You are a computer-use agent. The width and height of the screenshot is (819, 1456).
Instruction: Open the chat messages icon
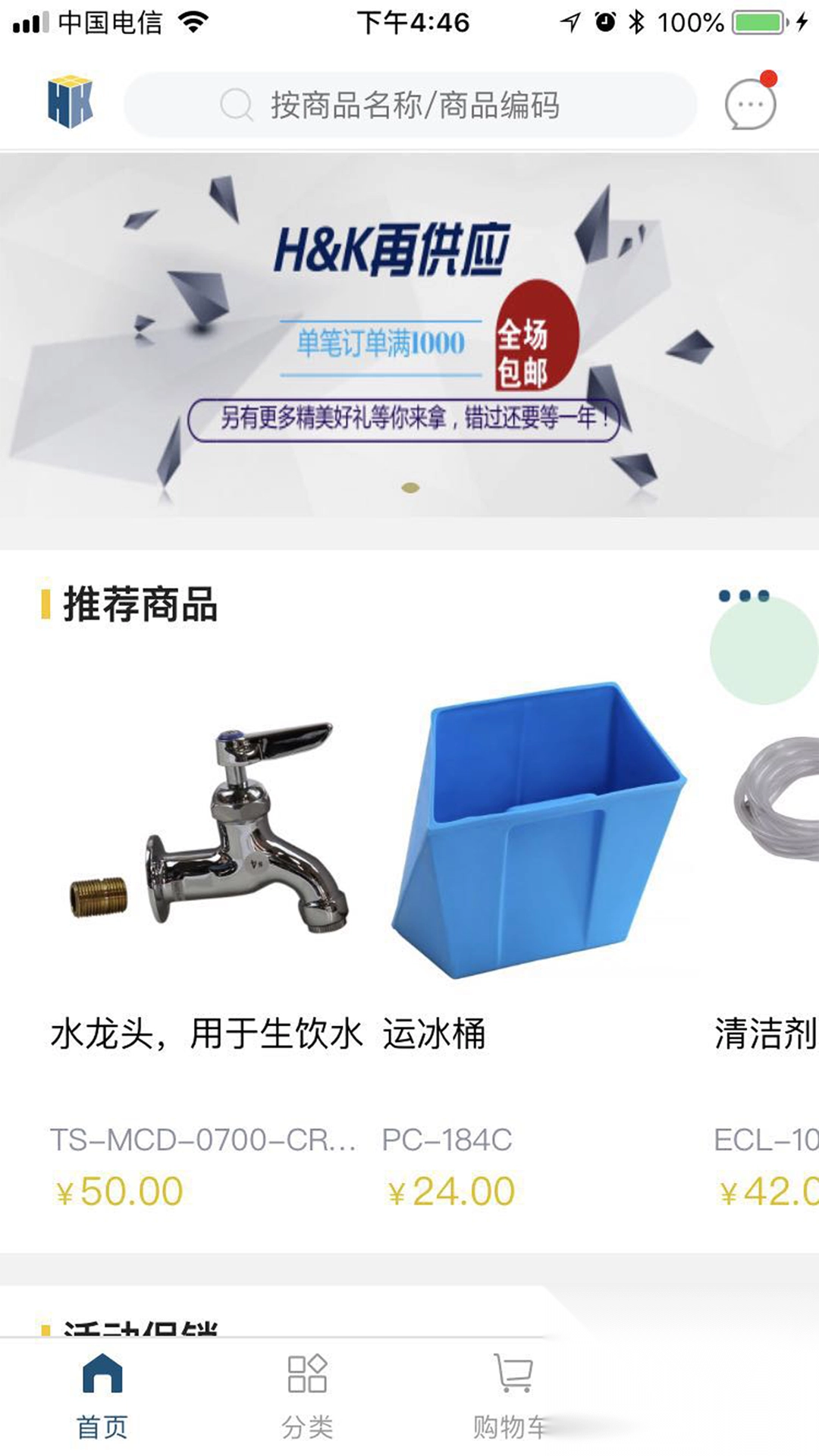749,106
